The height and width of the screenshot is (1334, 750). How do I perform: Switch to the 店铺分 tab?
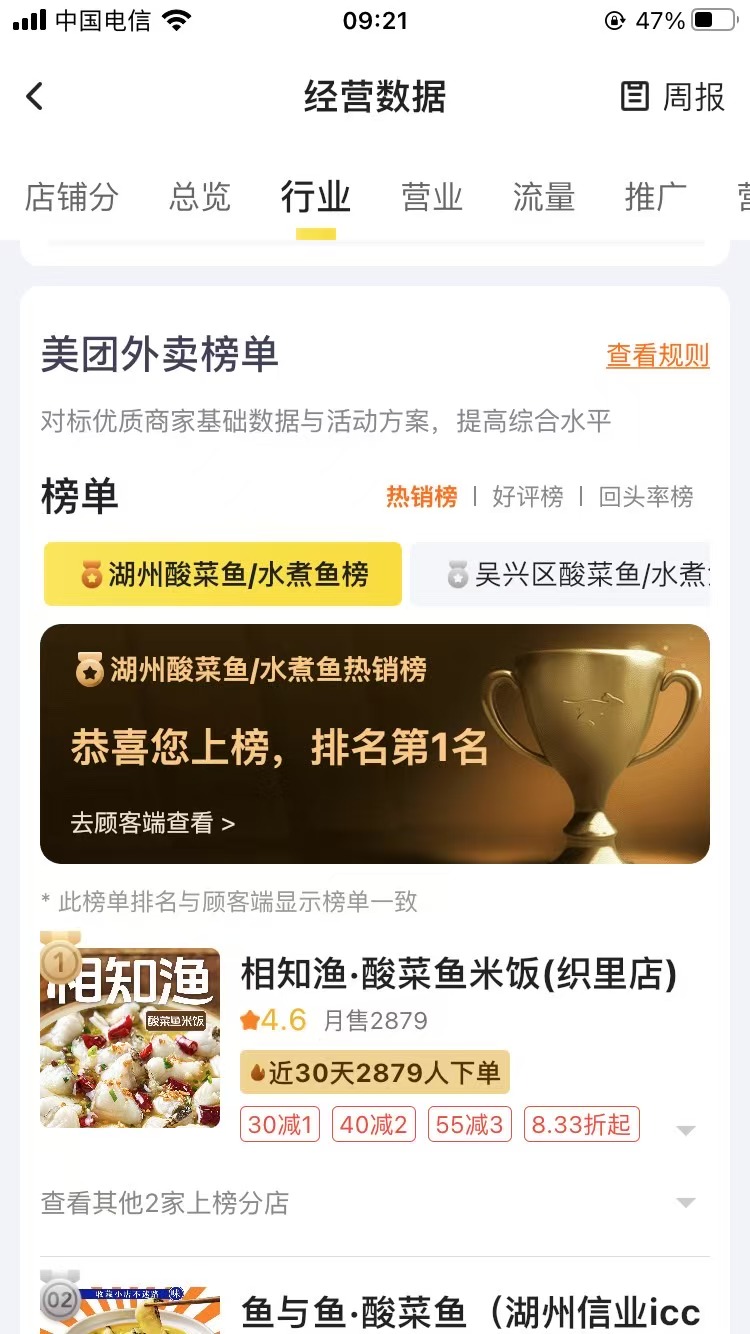pos(71,197)
